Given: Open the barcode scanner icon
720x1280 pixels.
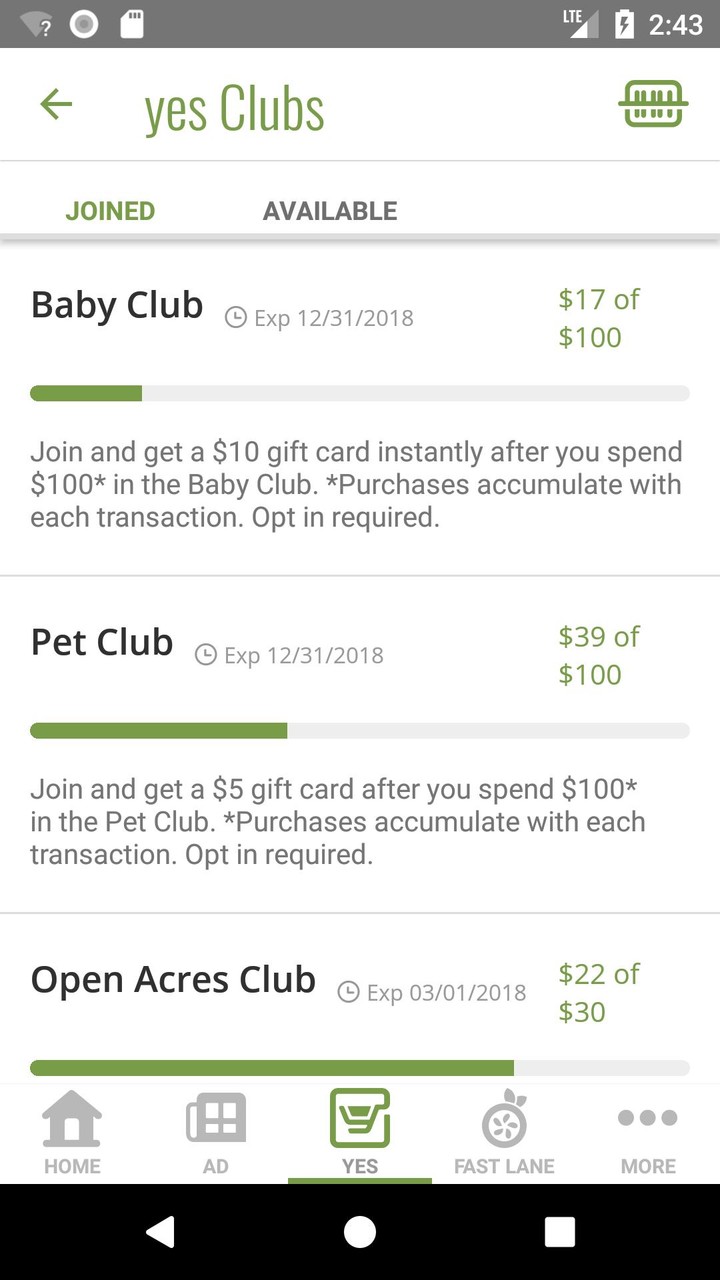Looking at the screenshot, I should tap(654, 103).
